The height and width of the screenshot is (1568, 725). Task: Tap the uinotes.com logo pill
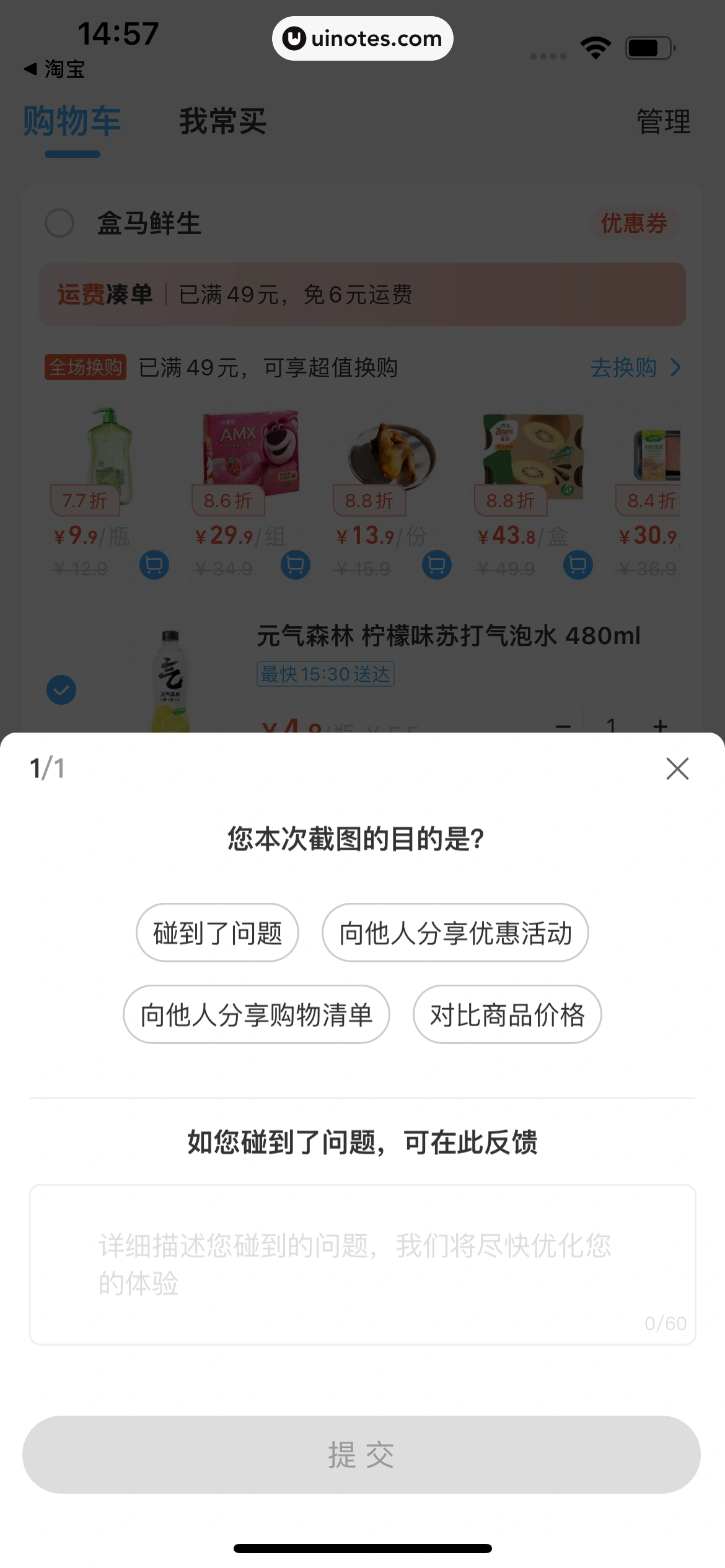(362, 38)
